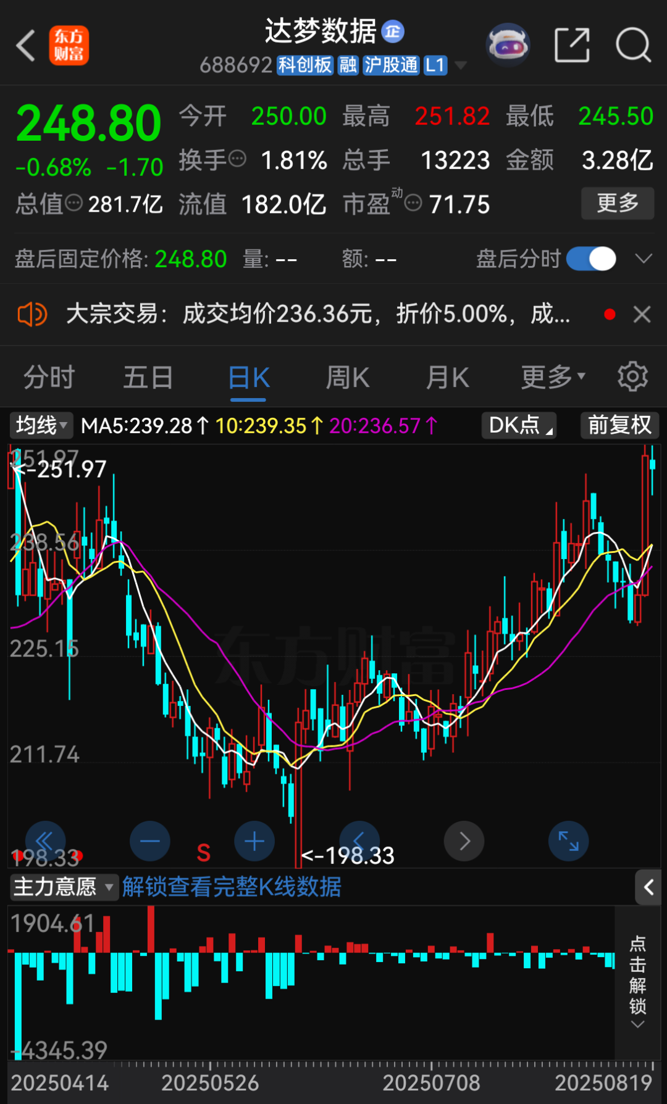
Task: Tap the 更多 button for more quote data
Action: [617, 203]
